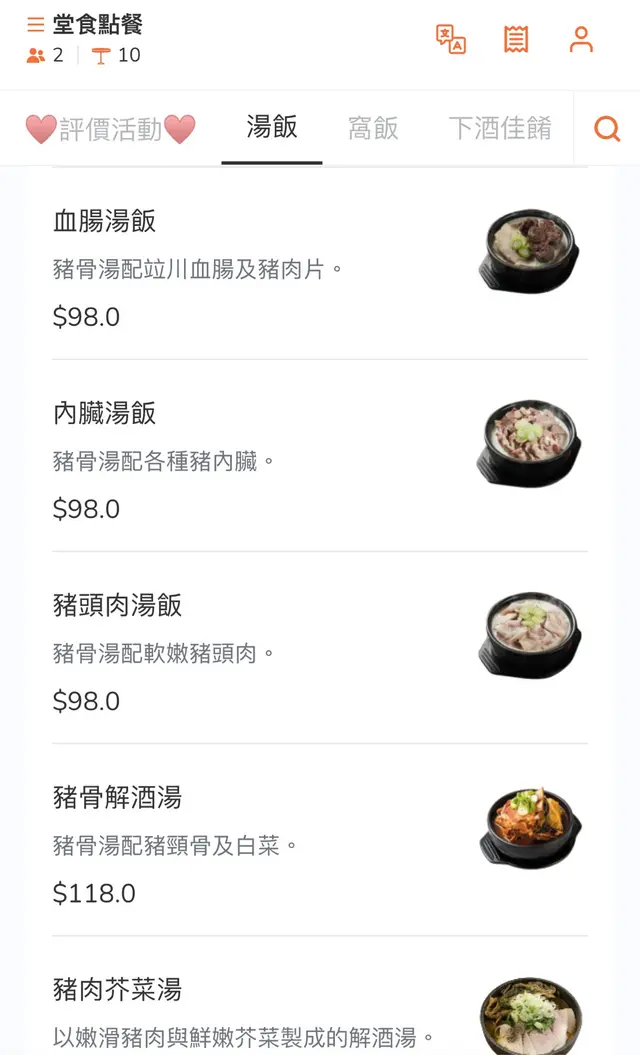The height and width of the screenshot is (1055, 640).
Task: Open the hamburger menu beside 堂食點餐
Action: (36, 24)
